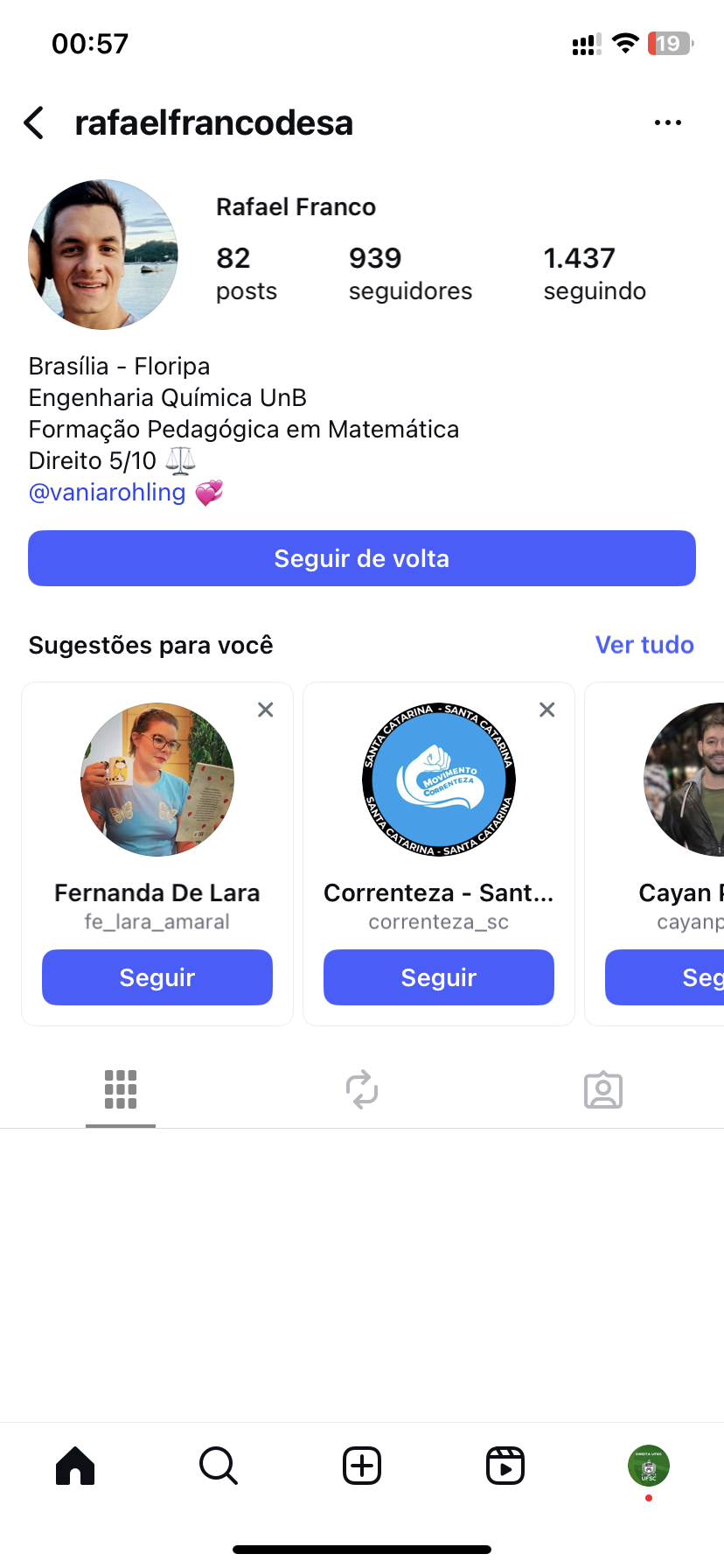This screenshot has width=724, height=1568.
Task: Switch to the tagged photos tab
Action: [x=603, y=1090]
